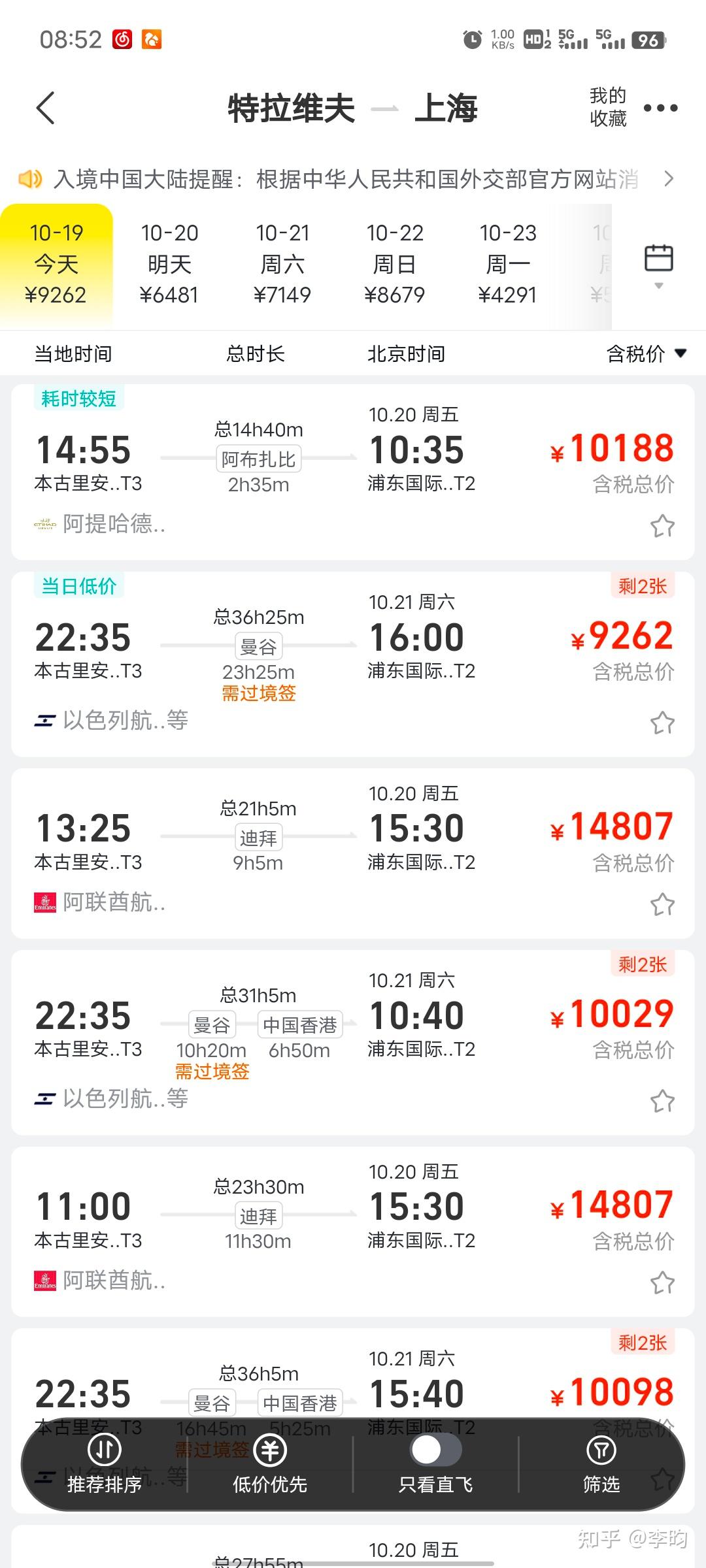Open 我的收藏 saved flights
Screen dimensions: 706x1568
[608, 107]
